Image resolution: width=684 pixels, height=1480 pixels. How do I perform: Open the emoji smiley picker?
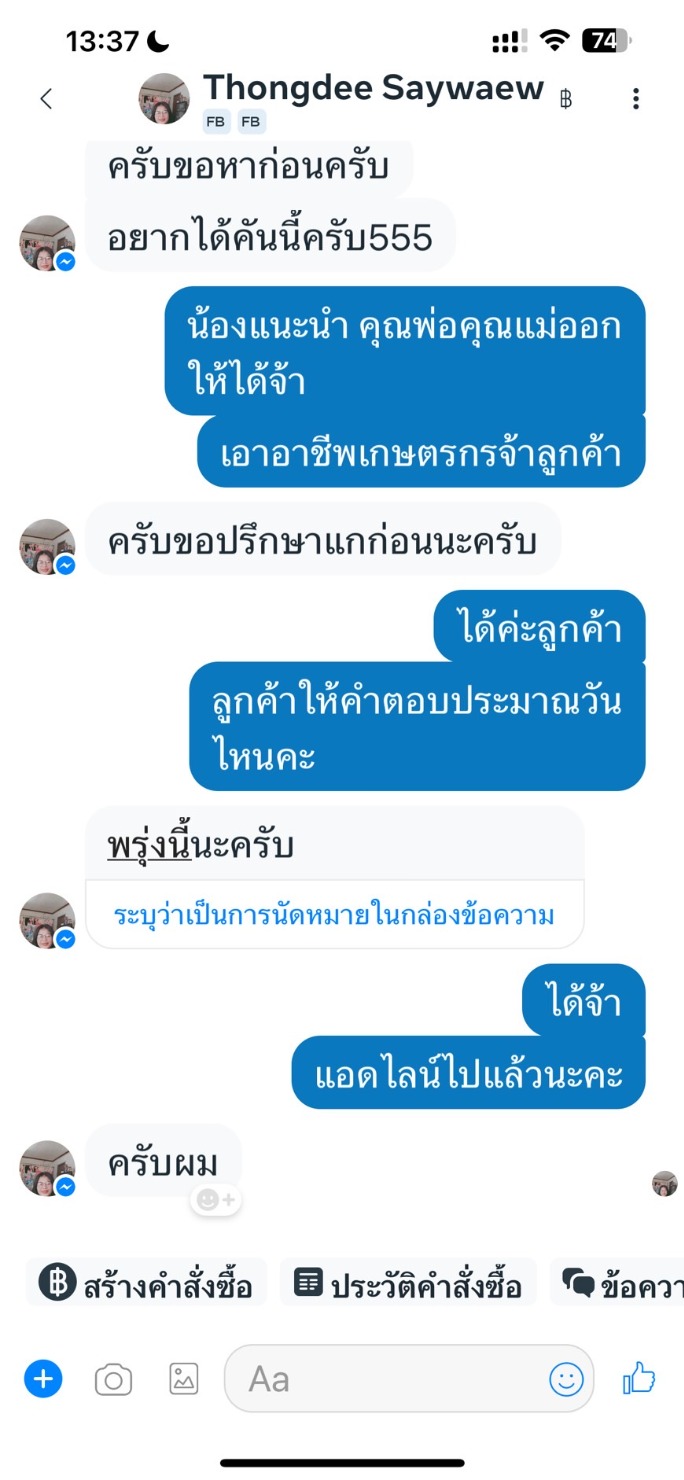pyautogui.click(x=566, y=1380)
